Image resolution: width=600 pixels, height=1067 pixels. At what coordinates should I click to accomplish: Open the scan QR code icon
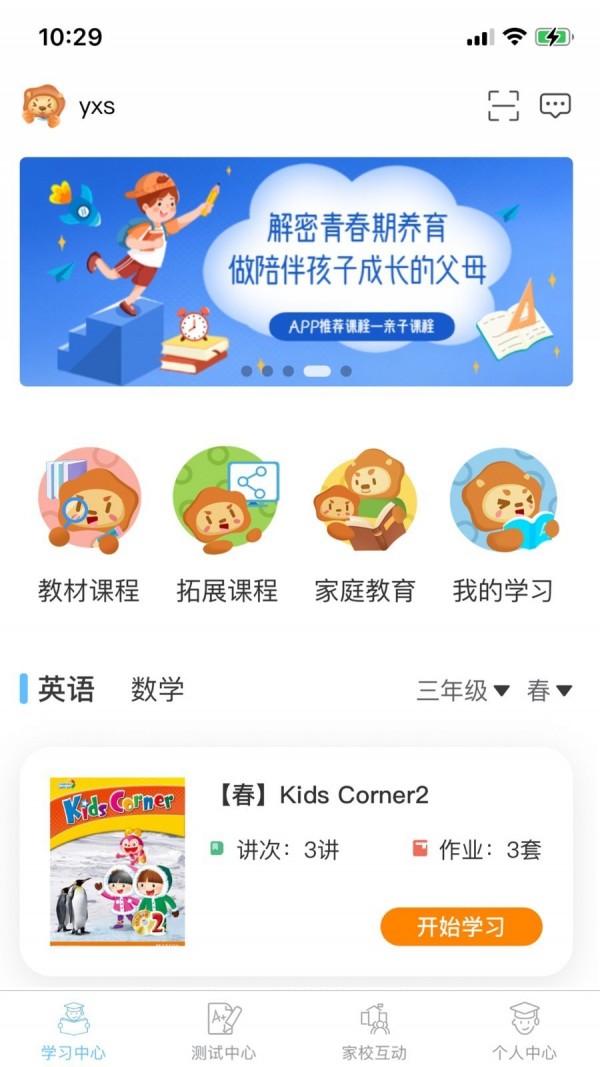pos(503,105)
